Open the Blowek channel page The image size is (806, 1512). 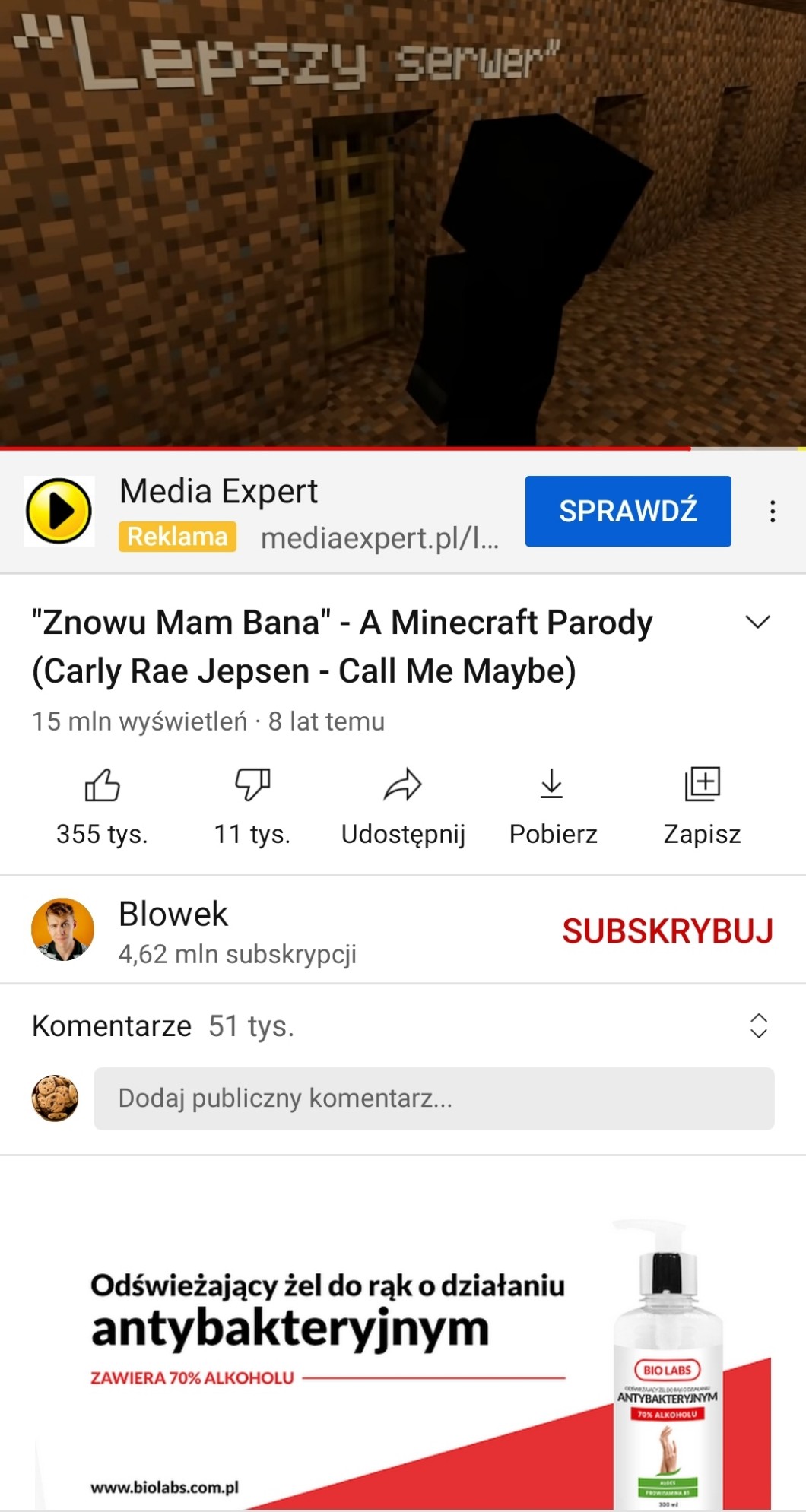pyautogui.click(x=173, y=914)
